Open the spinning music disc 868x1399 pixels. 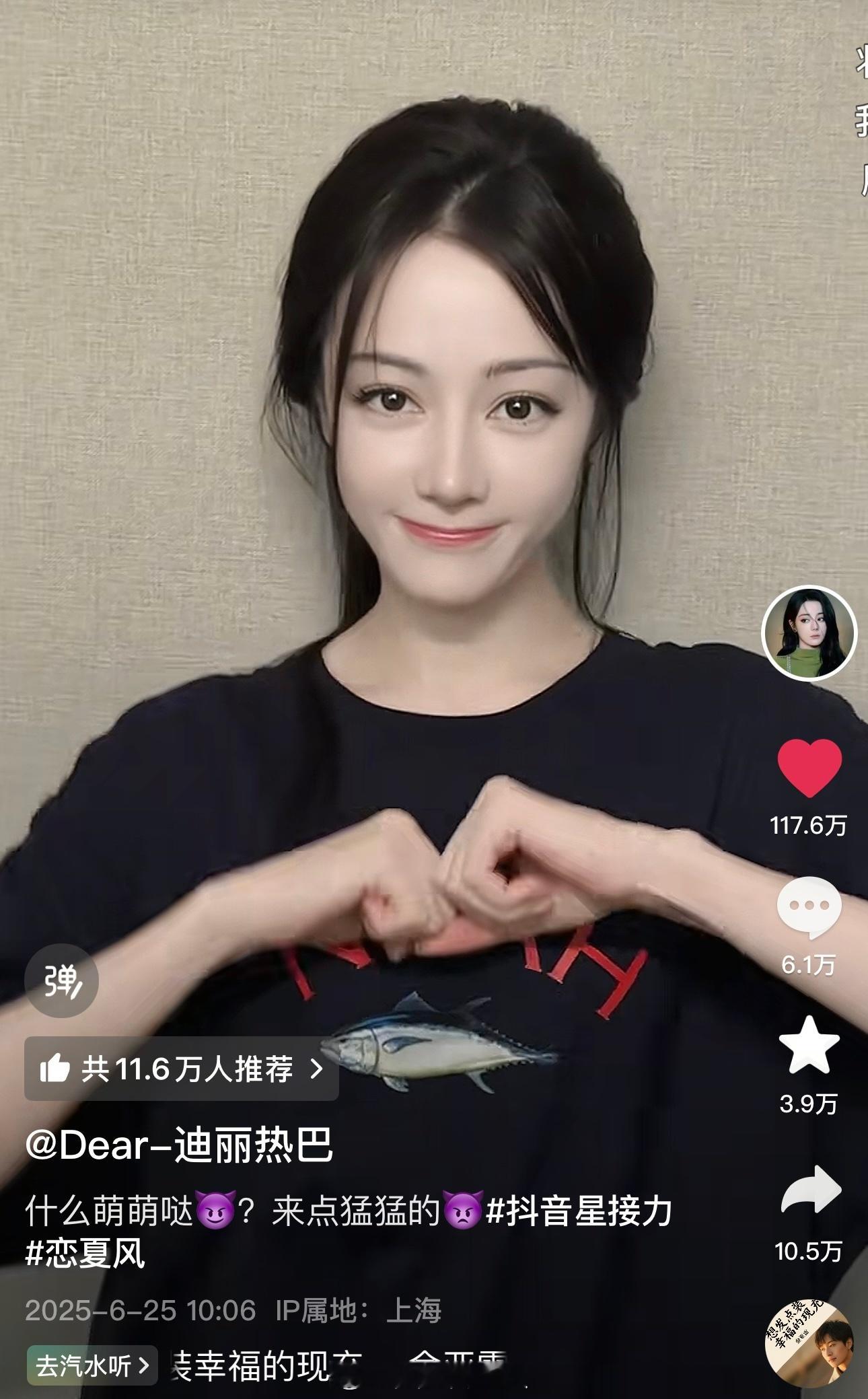(809, 1347)
